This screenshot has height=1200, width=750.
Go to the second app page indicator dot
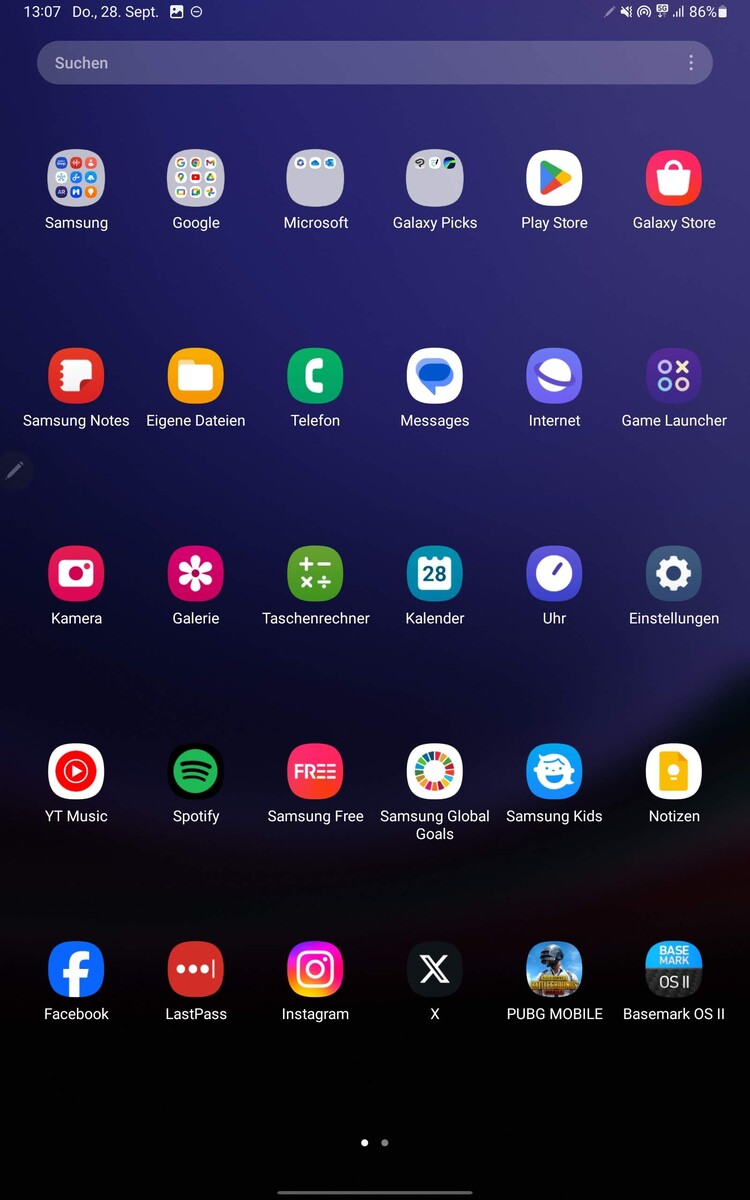coord(385,1142)
